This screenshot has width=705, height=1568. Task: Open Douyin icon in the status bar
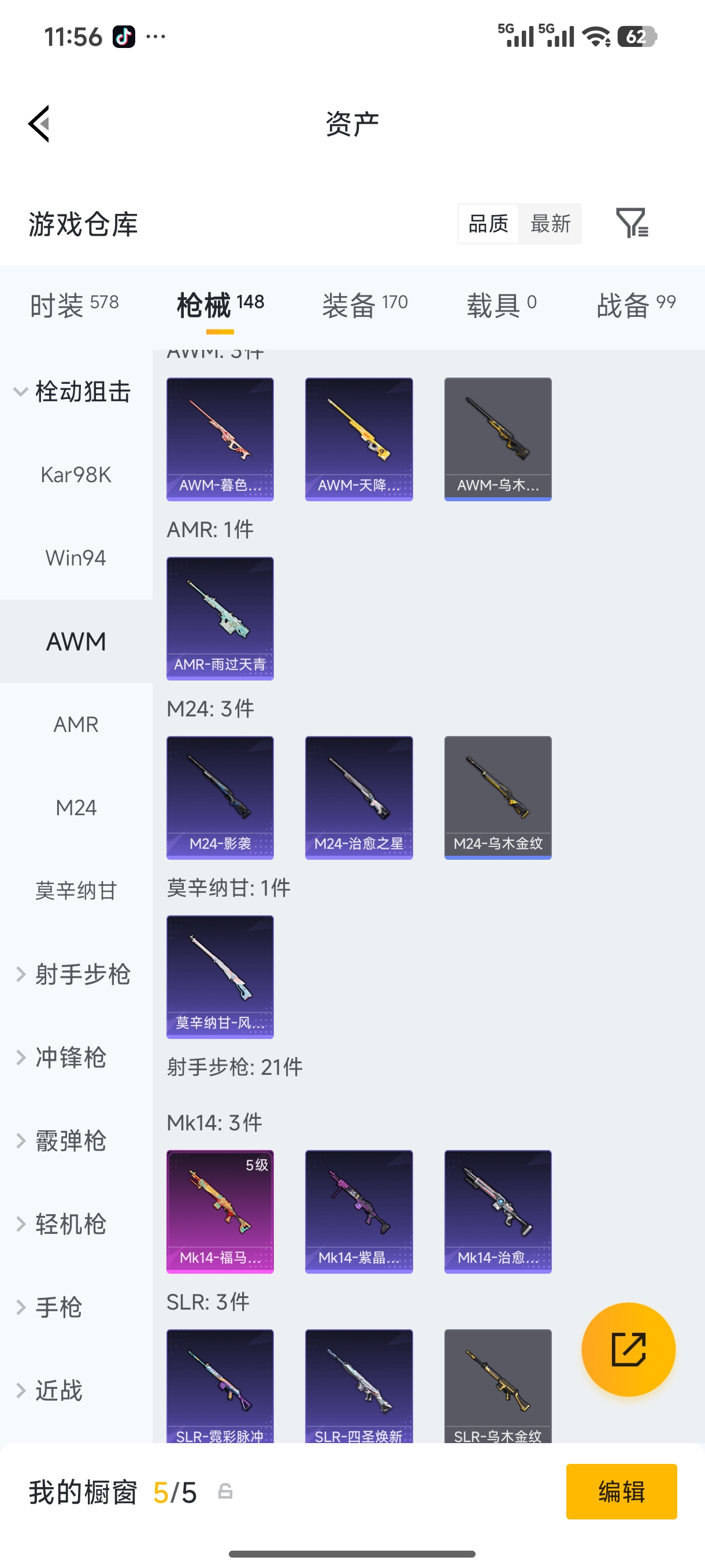click(124, 36)
